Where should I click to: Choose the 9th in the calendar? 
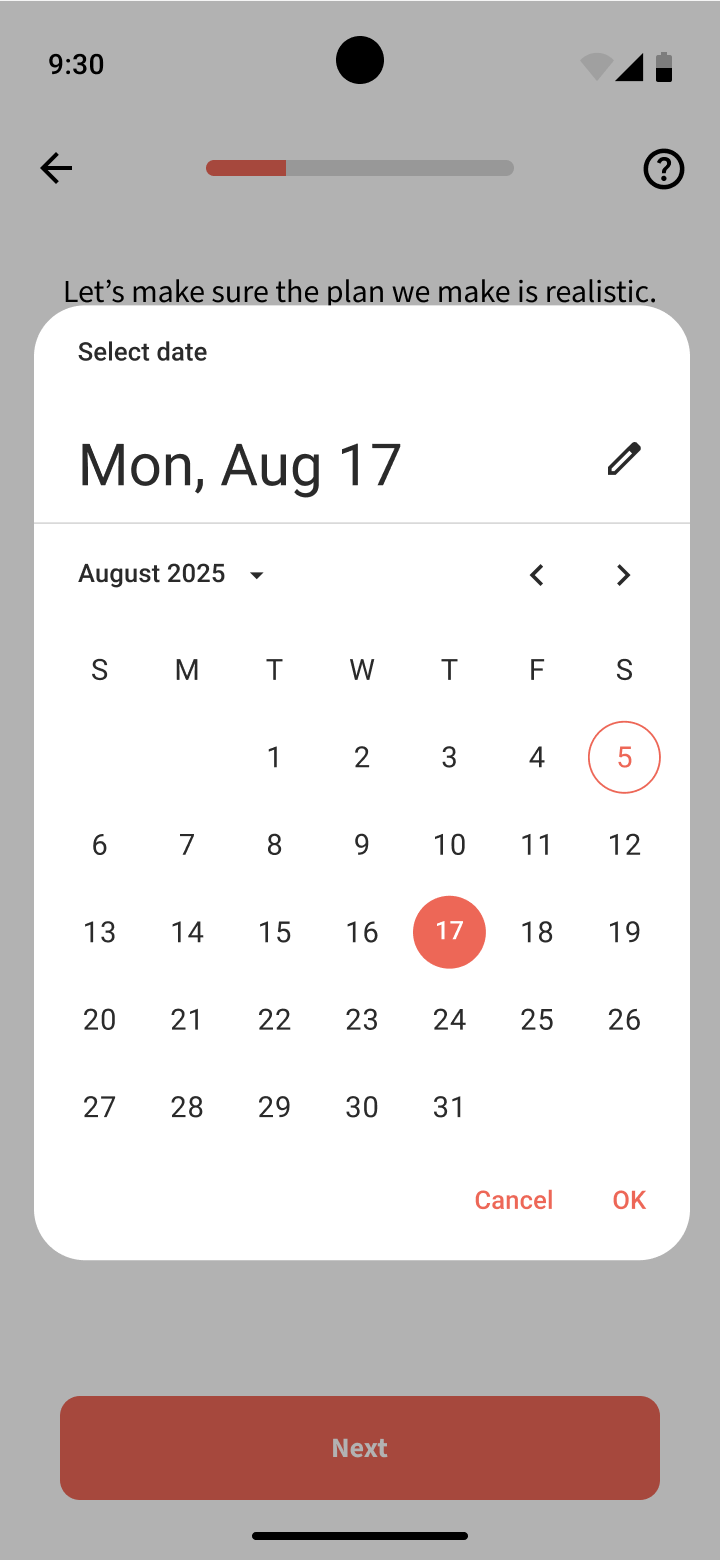point(362,845)
